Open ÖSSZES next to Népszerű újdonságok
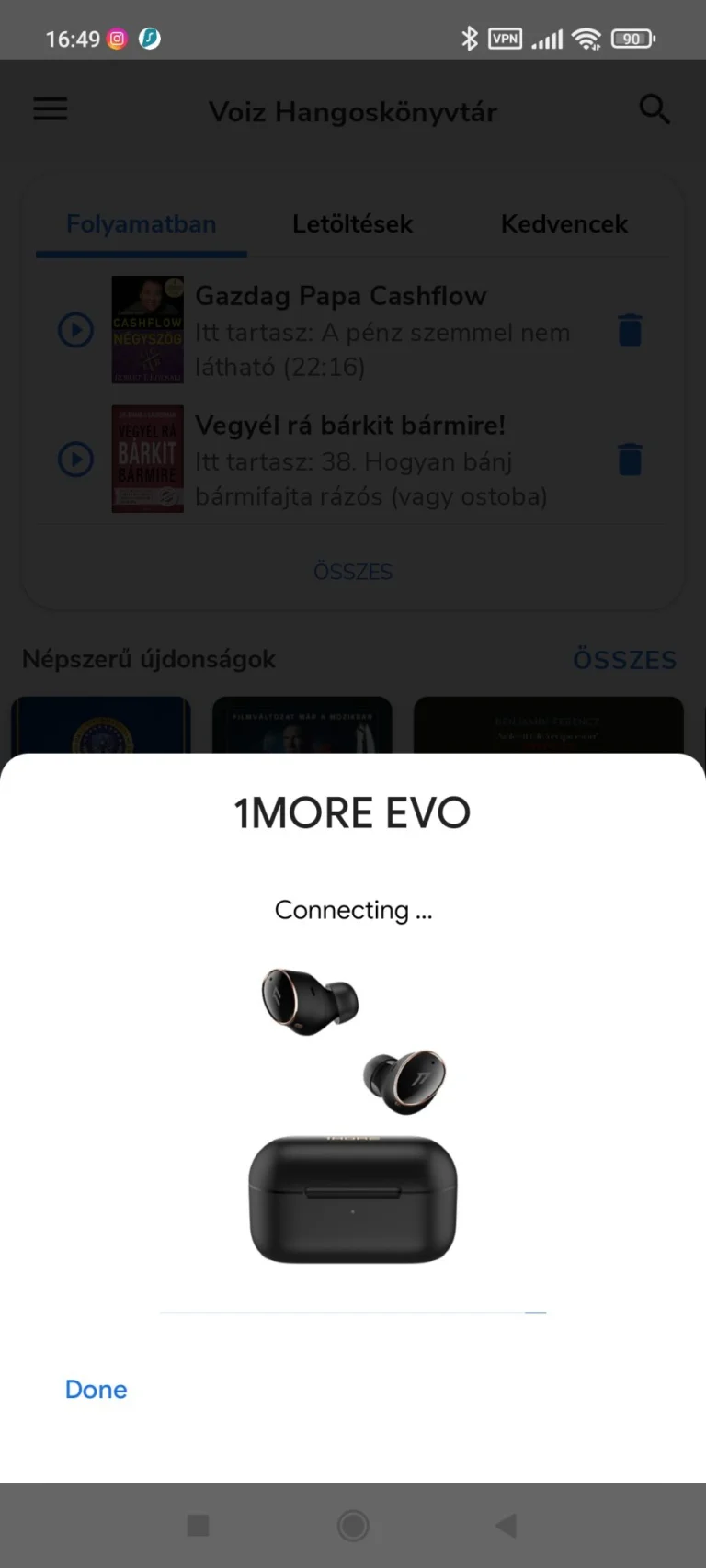This screenshot has width=706, height=1568. tap(625, 659)
